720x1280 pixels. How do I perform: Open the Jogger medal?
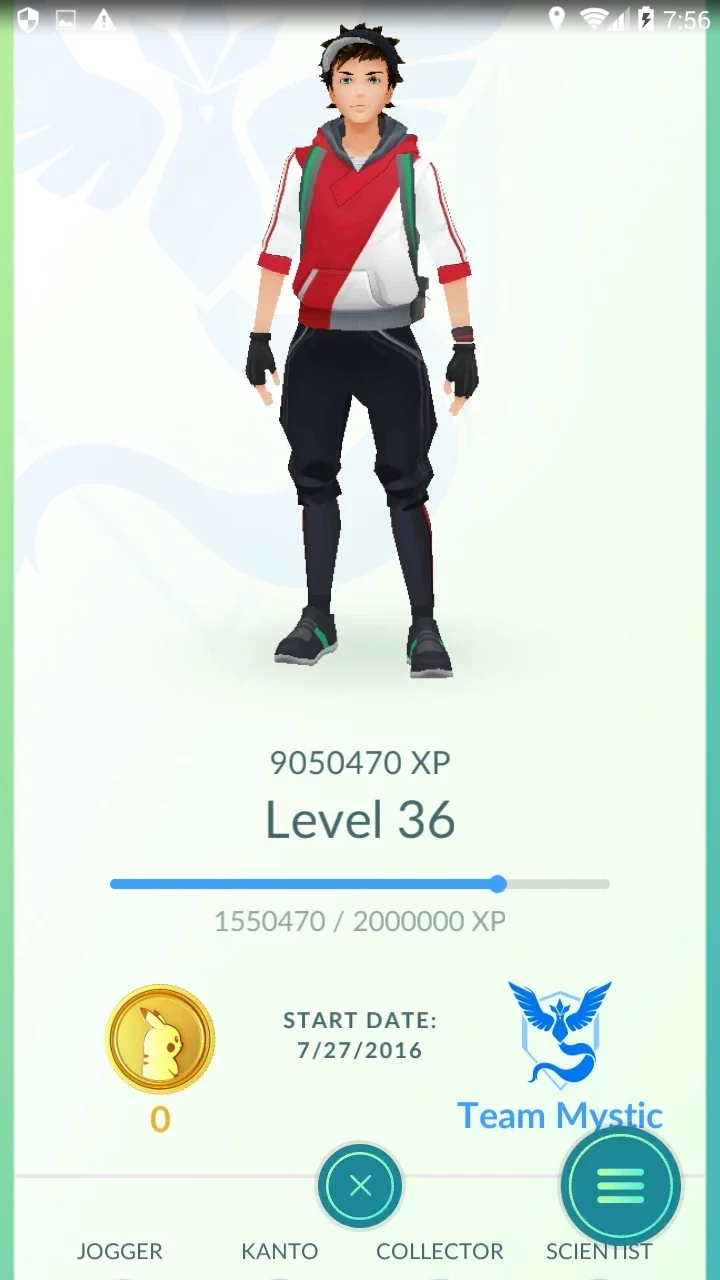pos(120,1251)
